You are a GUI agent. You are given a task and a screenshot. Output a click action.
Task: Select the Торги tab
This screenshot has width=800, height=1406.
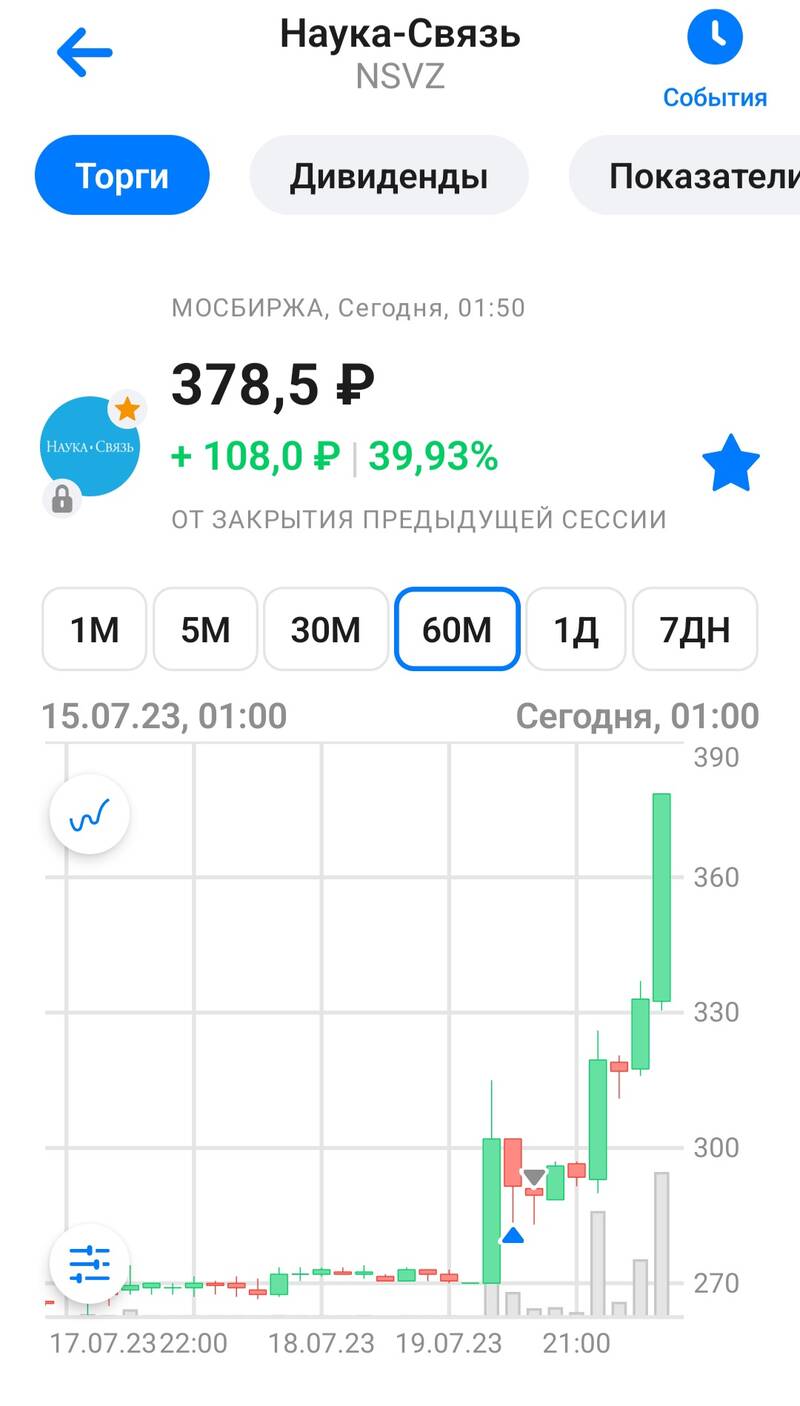point(122,176)
